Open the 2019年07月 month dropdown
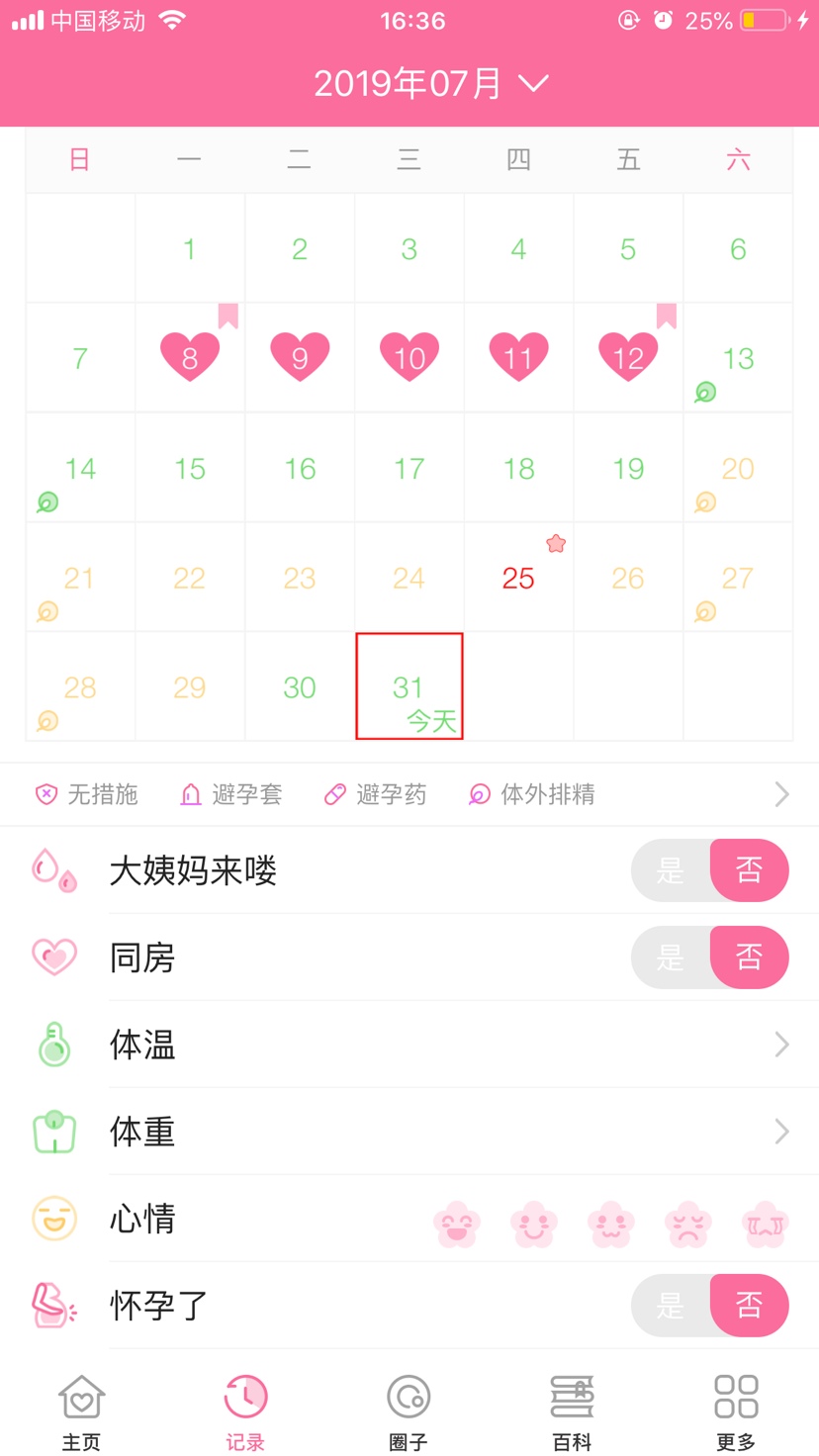Viewport: 819px width, 1456px height. (x=430, y=84)
